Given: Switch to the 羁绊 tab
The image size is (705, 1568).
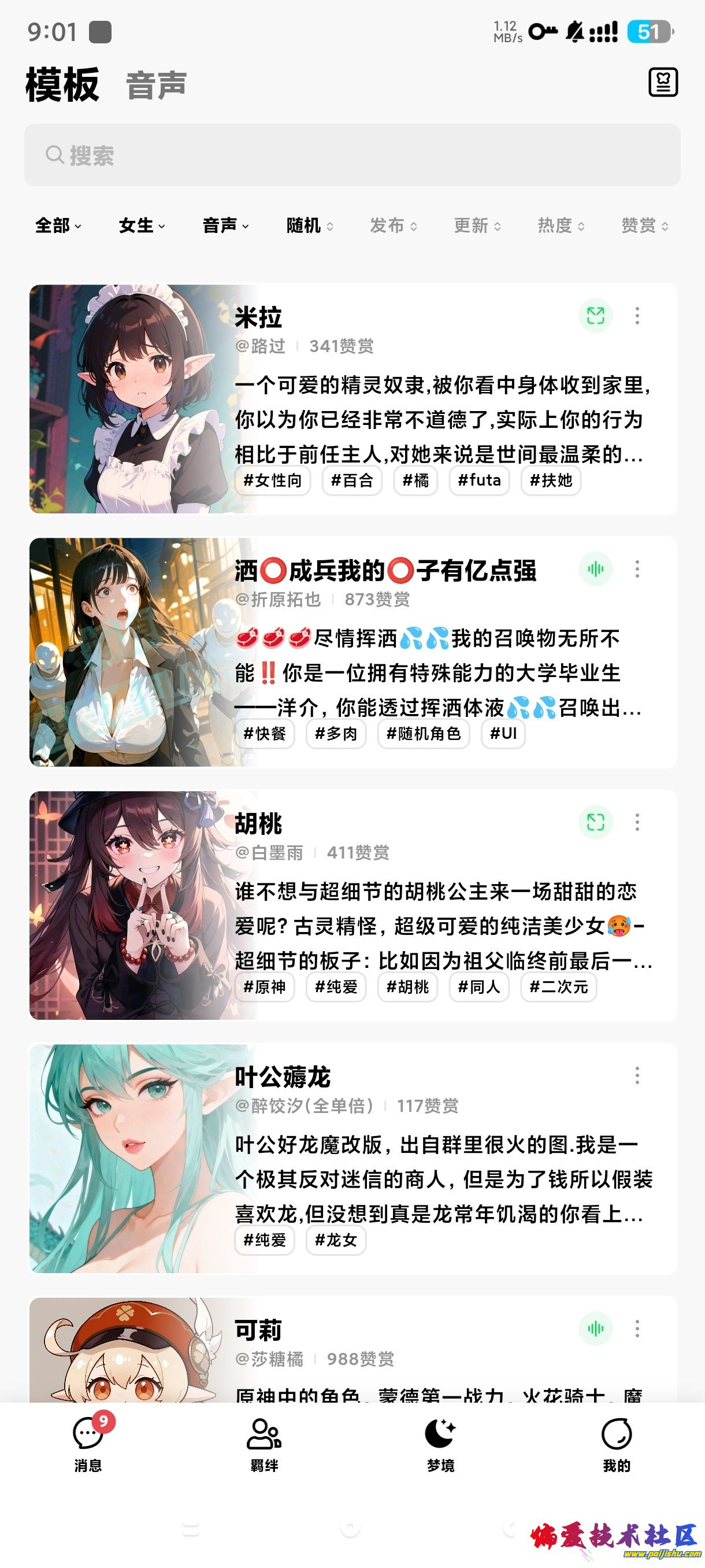Looking at the screenshot, I should (264, 1444).
